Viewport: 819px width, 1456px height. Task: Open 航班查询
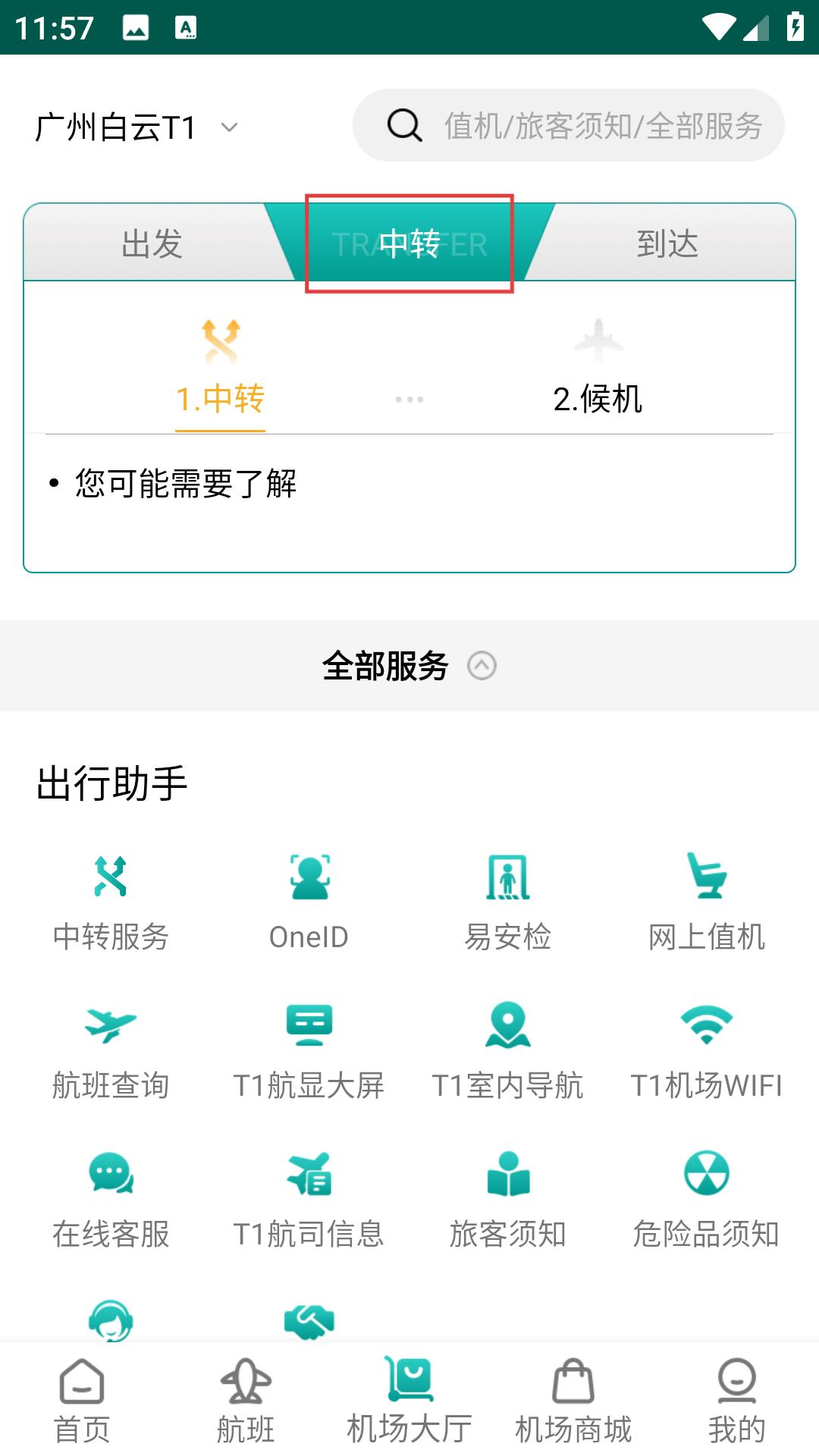(x=111, y=1051)
